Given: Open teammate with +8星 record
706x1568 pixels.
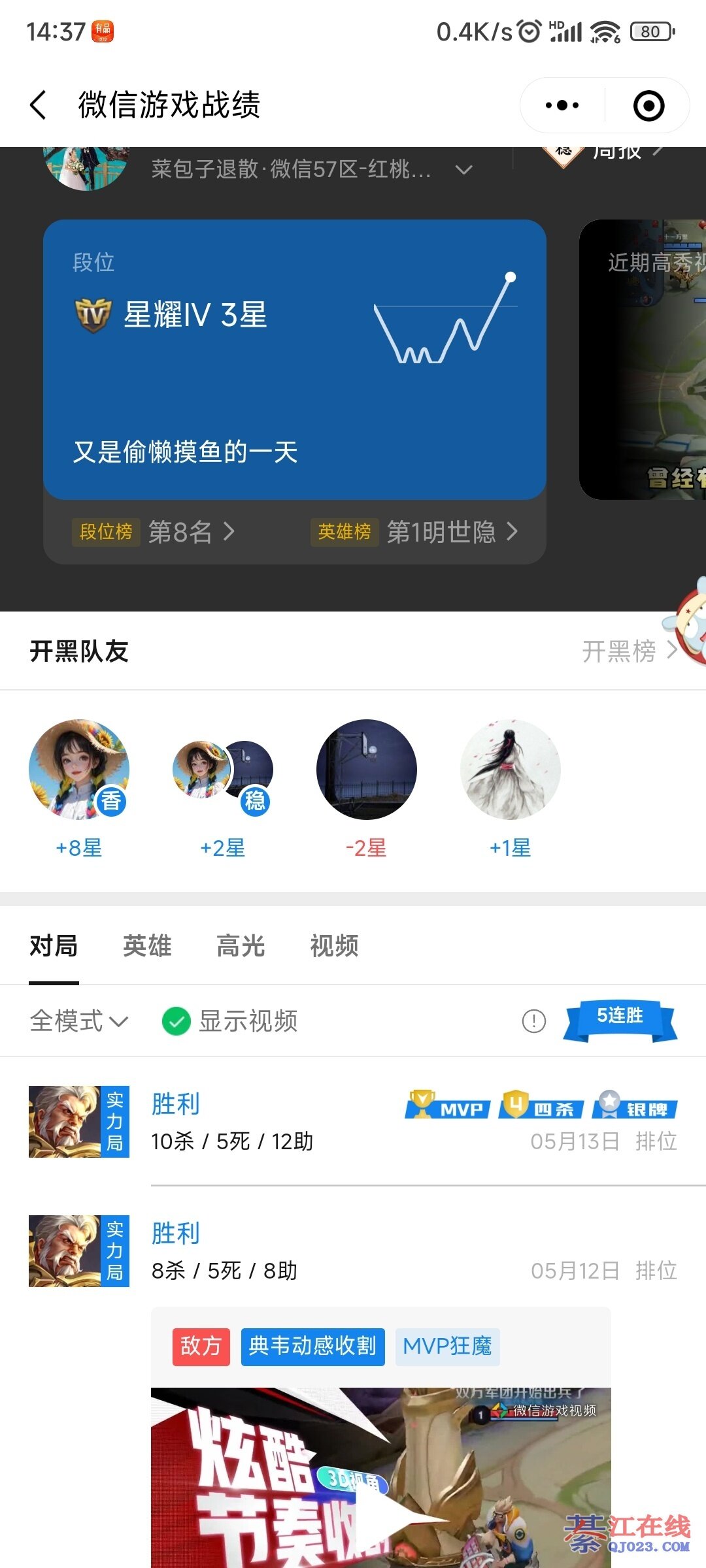Looking at the screenshot, I should pos(79,770).
